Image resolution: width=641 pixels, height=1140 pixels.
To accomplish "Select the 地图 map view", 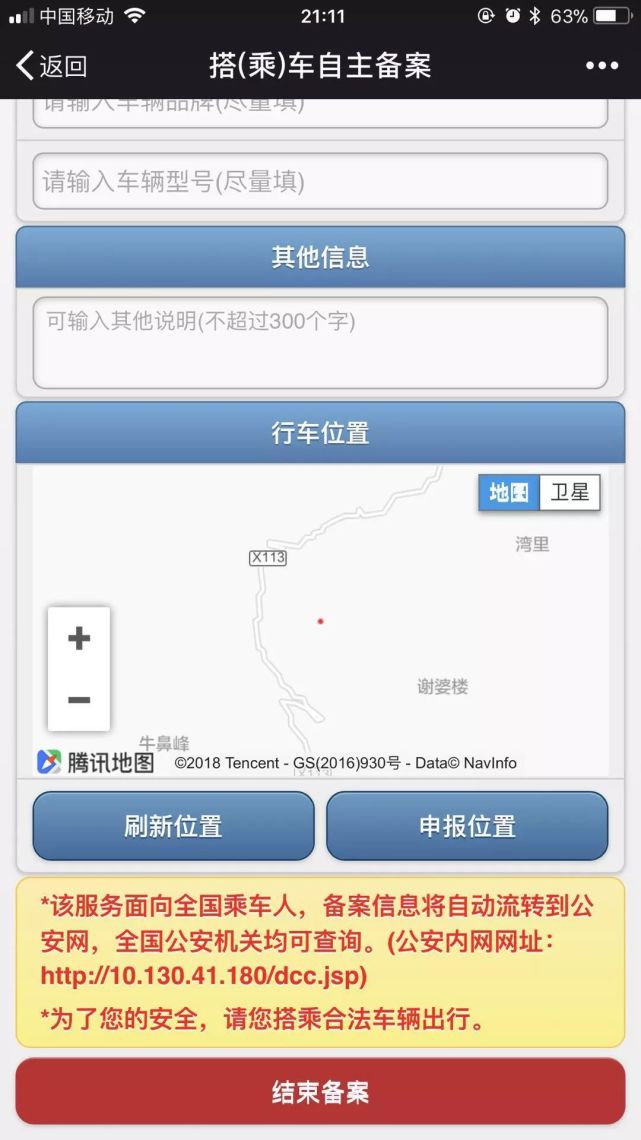I will (509, 493).
